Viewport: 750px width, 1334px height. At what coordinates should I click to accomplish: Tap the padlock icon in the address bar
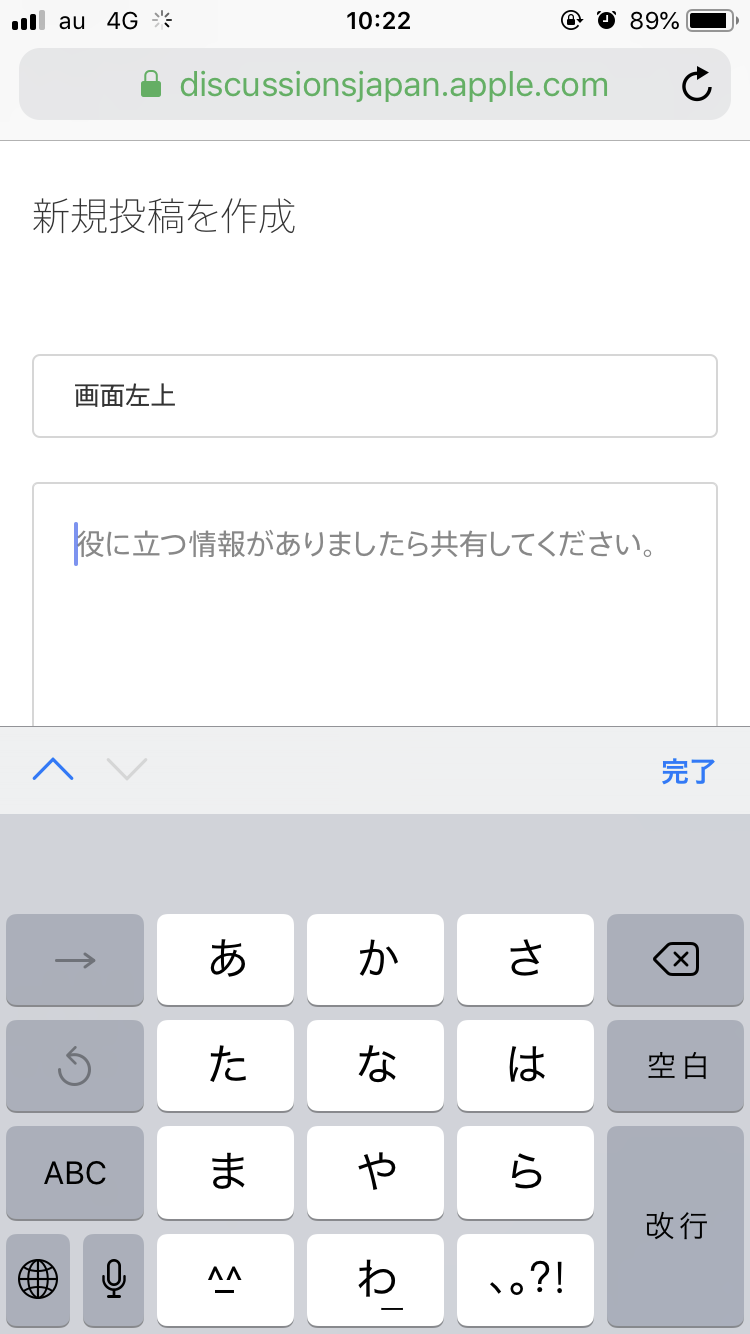pyautogui.click(x=152, y=85)
